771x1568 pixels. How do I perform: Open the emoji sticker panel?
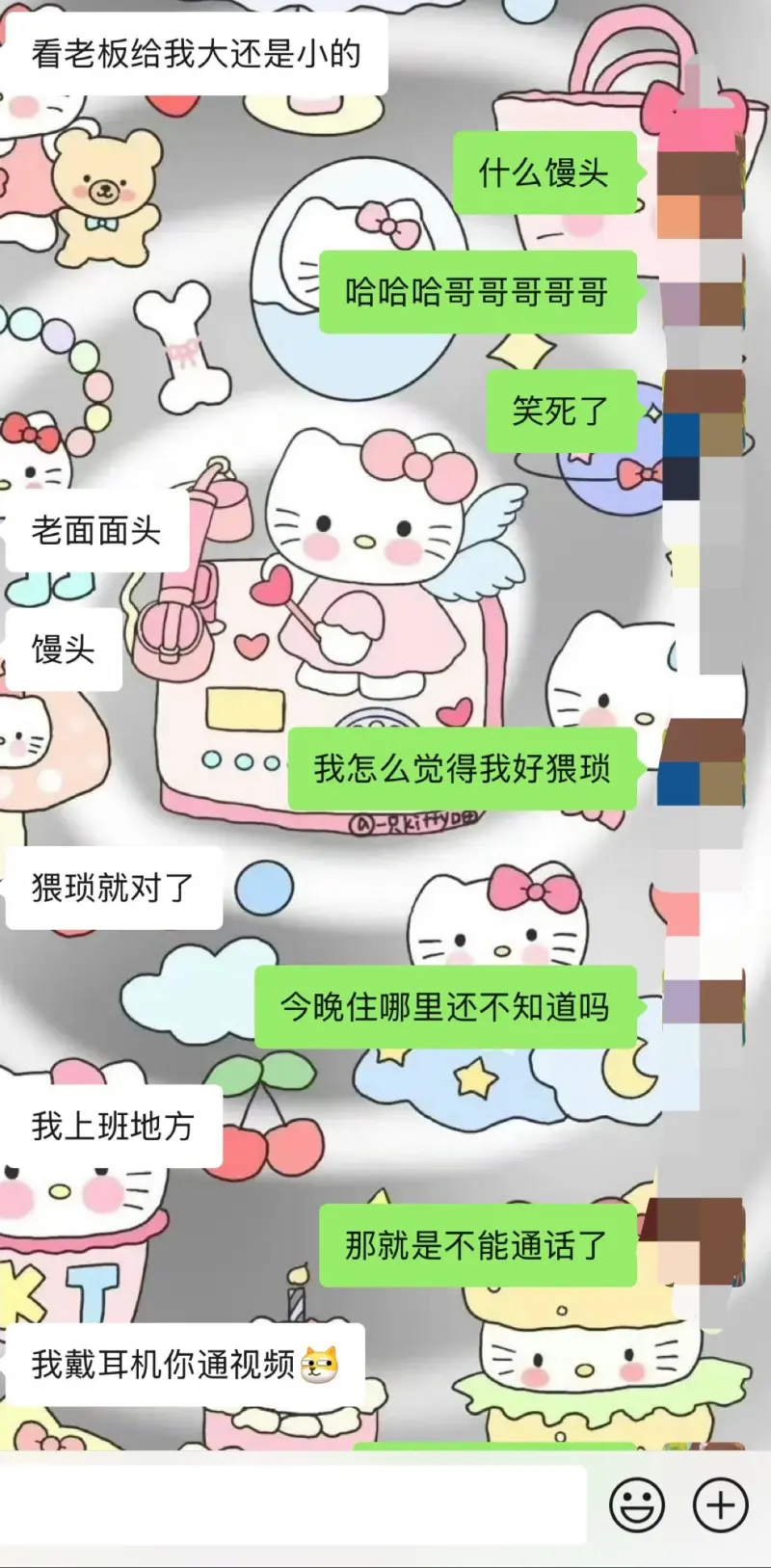click(x=637, y=1504)
